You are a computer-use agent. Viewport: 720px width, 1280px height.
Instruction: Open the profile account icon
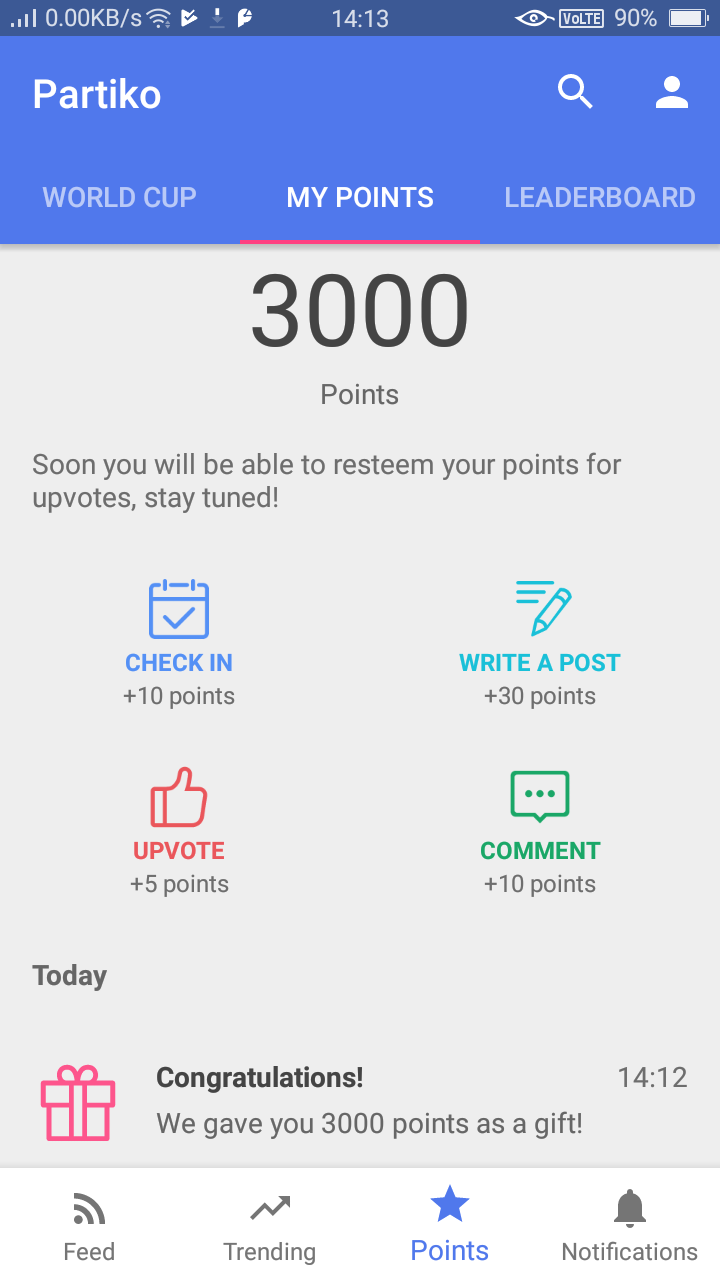coord(672,93)
